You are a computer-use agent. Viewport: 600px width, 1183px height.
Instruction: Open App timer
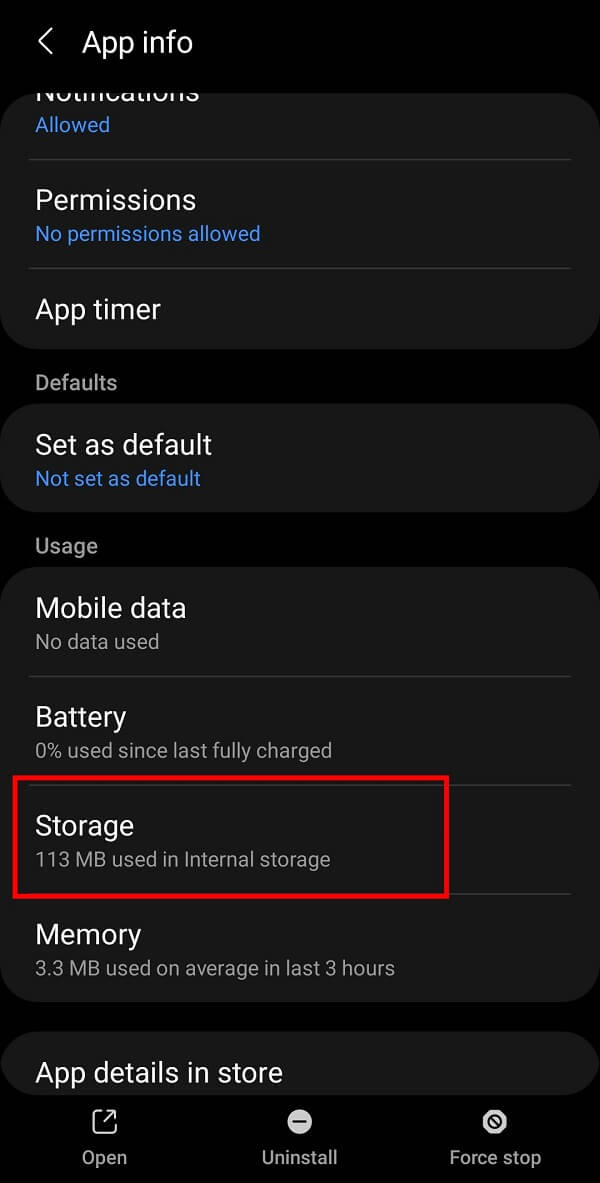[300, 310]
